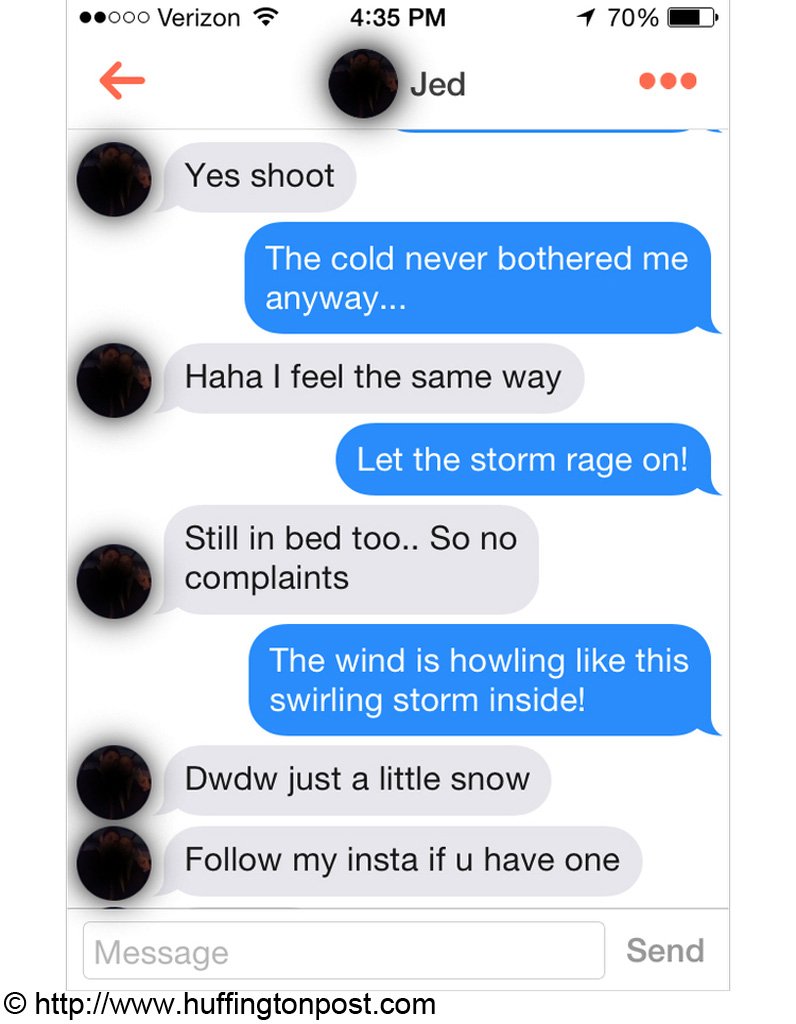This screenshot has height=1024, width=796.
Task: Tap avatar beside "Yes shoot" message
Action: tap(113, 178)
